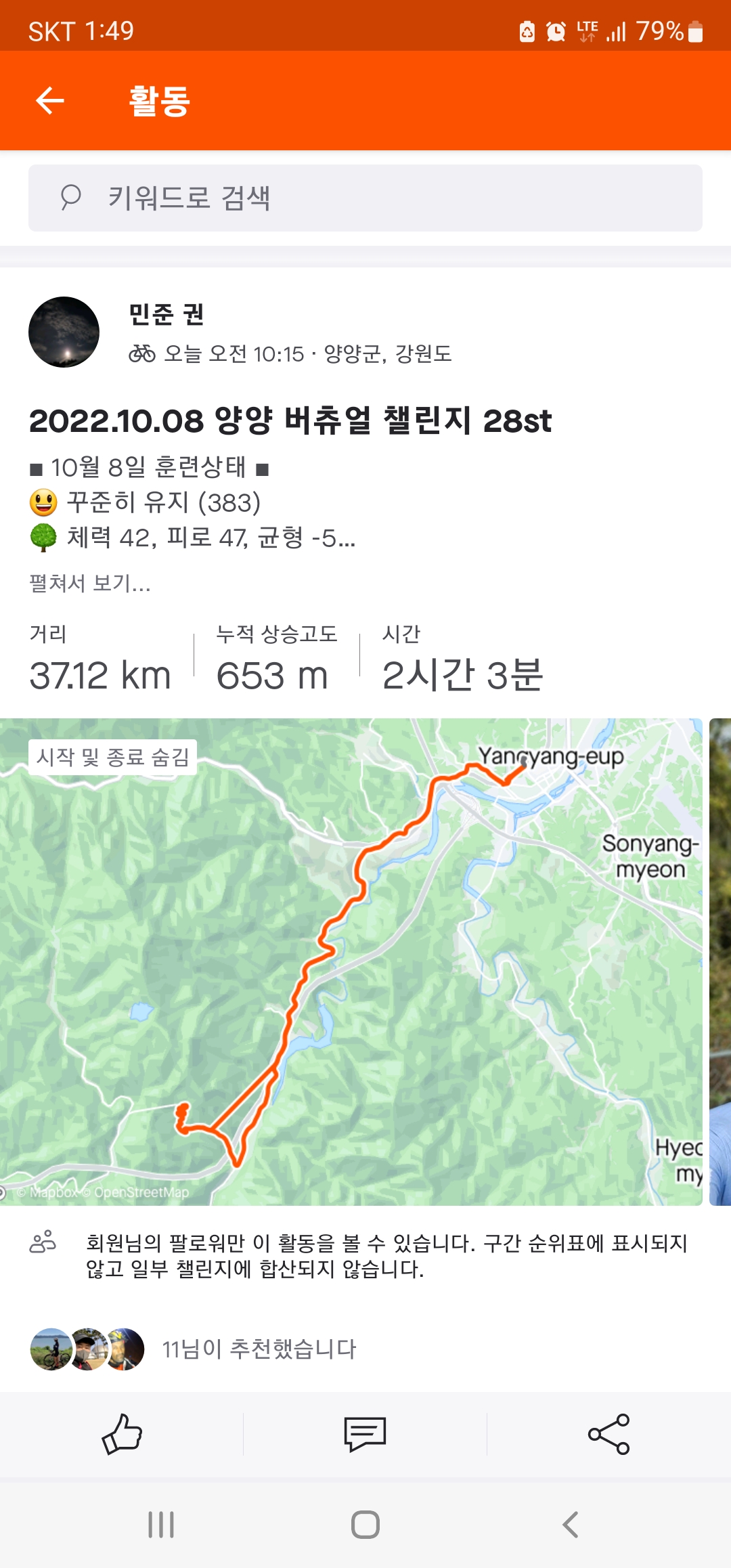Open 민준 권's profile picture
The image size is (731, 1568).
[x=64, y=332]
